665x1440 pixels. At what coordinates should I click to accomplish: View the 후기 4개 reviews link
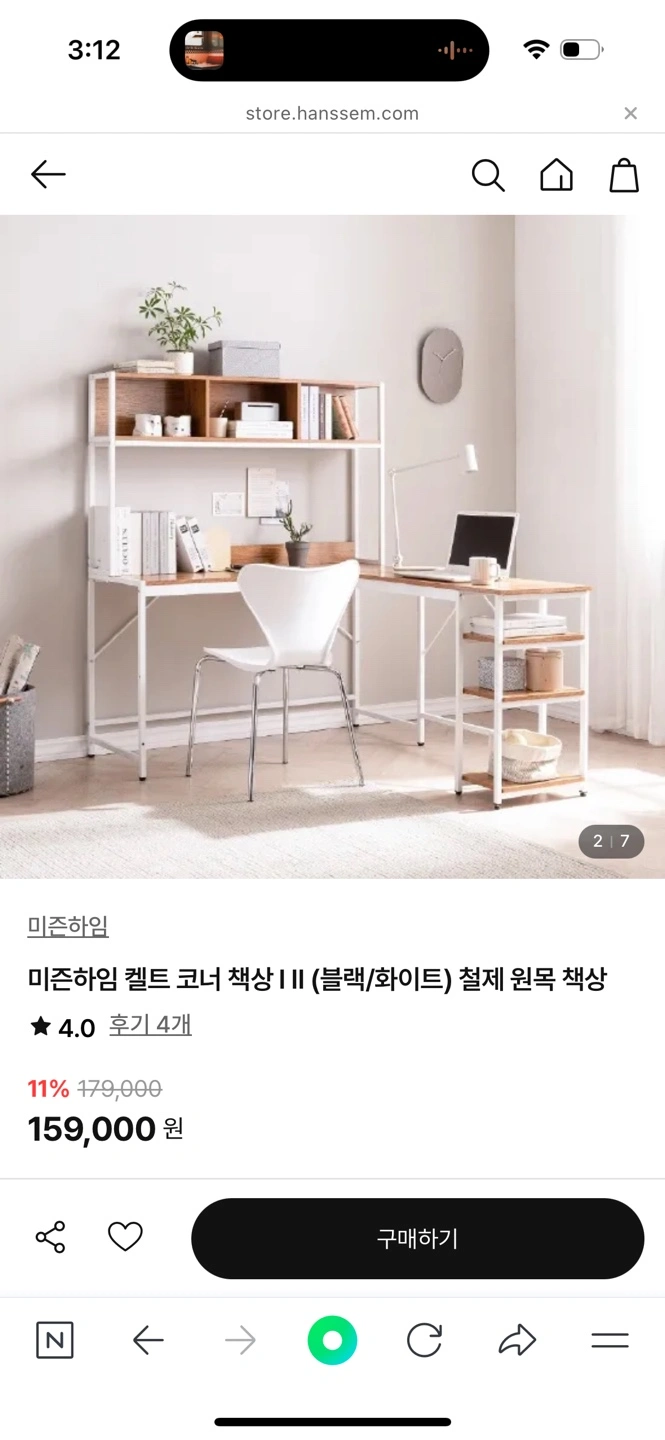[150, 1025]
